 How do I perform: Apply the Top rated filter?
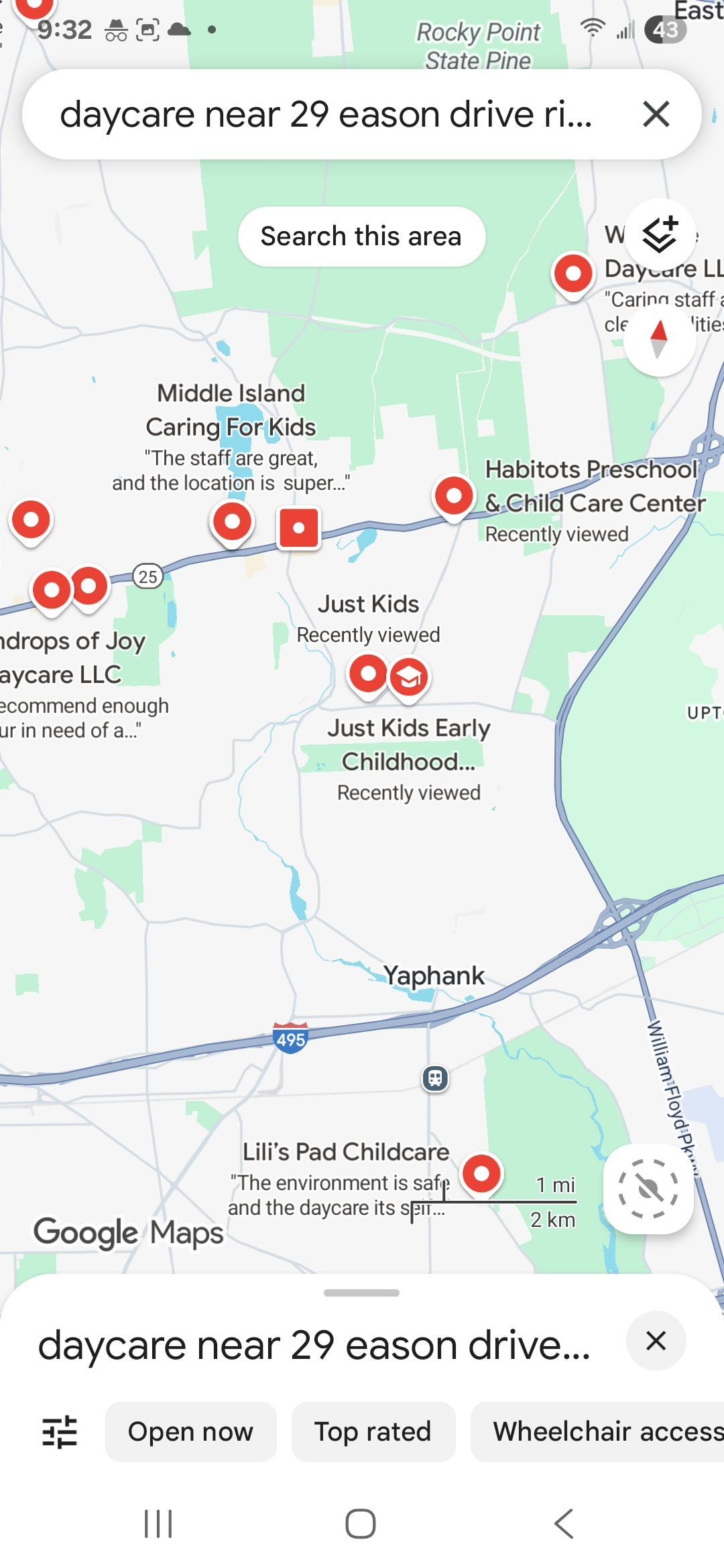pyautogui.click(x=373, y=1432)
